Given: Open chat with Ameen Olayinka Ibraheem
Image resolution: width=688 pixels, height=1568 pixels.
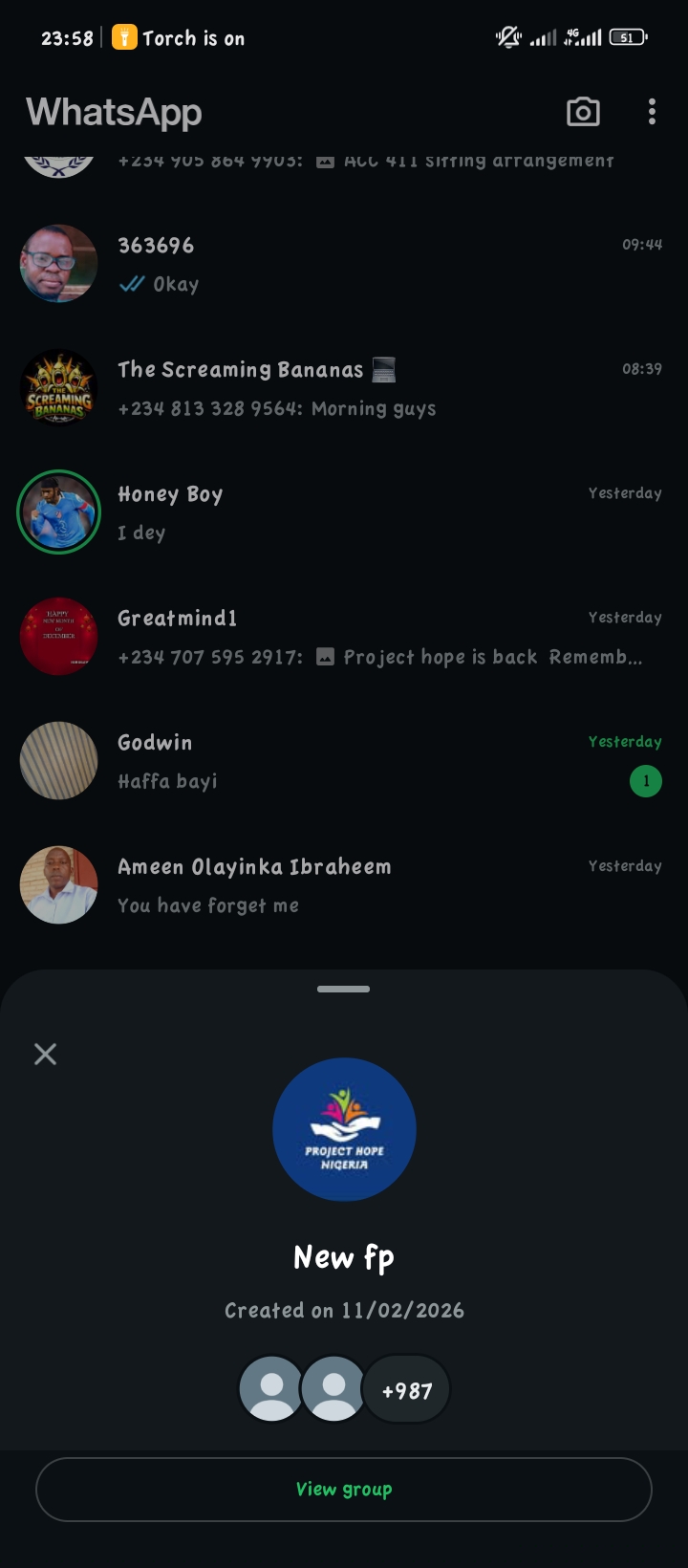Looking at the screenshot, I should (x=382, y=885).
